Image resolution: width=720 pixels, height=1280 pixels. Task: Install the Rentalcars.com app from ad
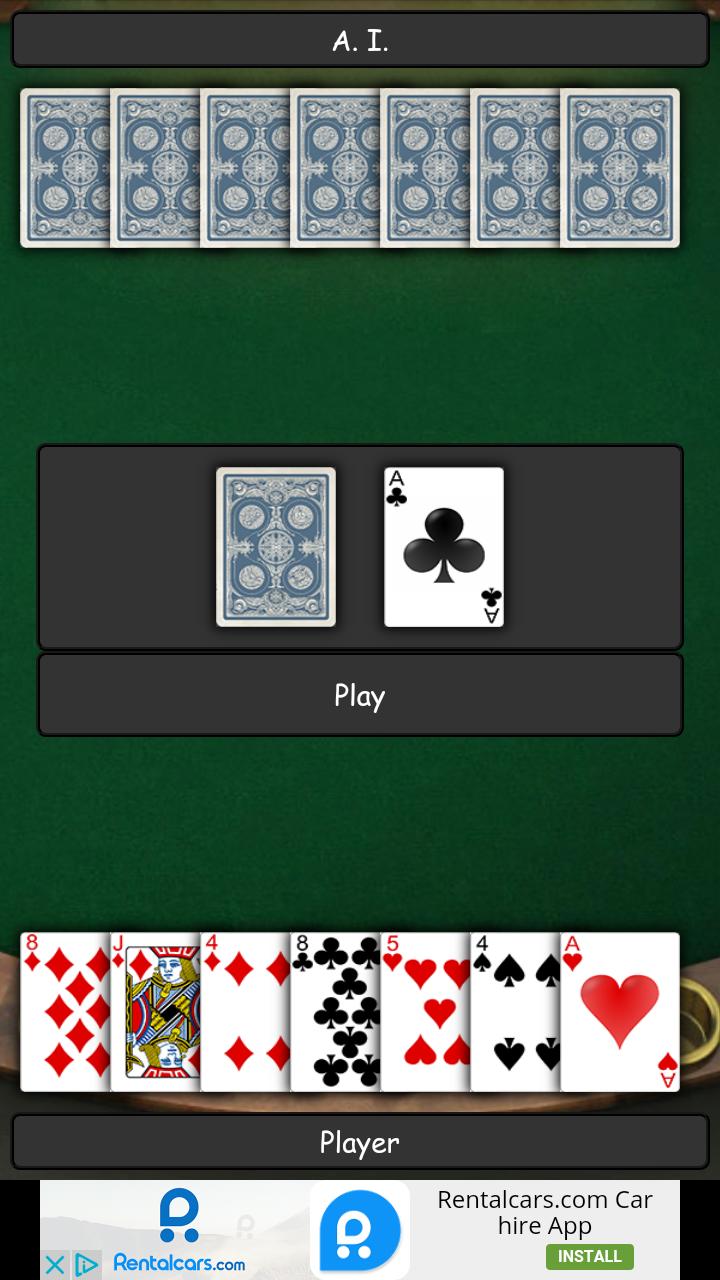click(x=589, y=1256)
